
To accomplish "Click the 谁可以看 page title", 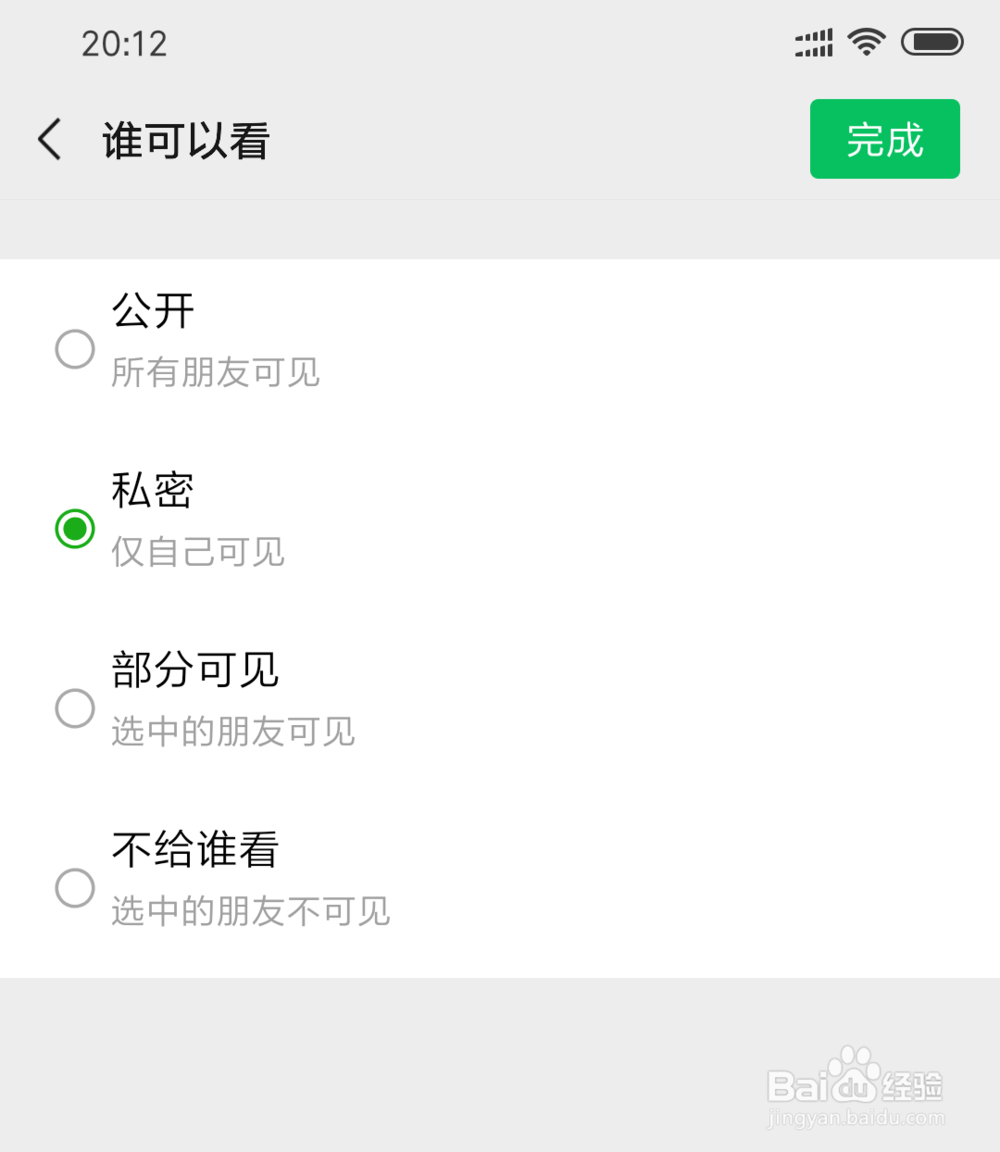I will (184, 139).
